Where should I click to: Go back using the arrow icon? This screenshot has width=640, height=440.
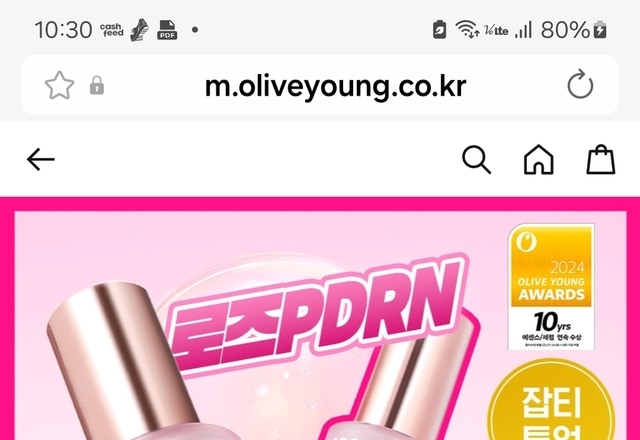(x=41, y=159)
